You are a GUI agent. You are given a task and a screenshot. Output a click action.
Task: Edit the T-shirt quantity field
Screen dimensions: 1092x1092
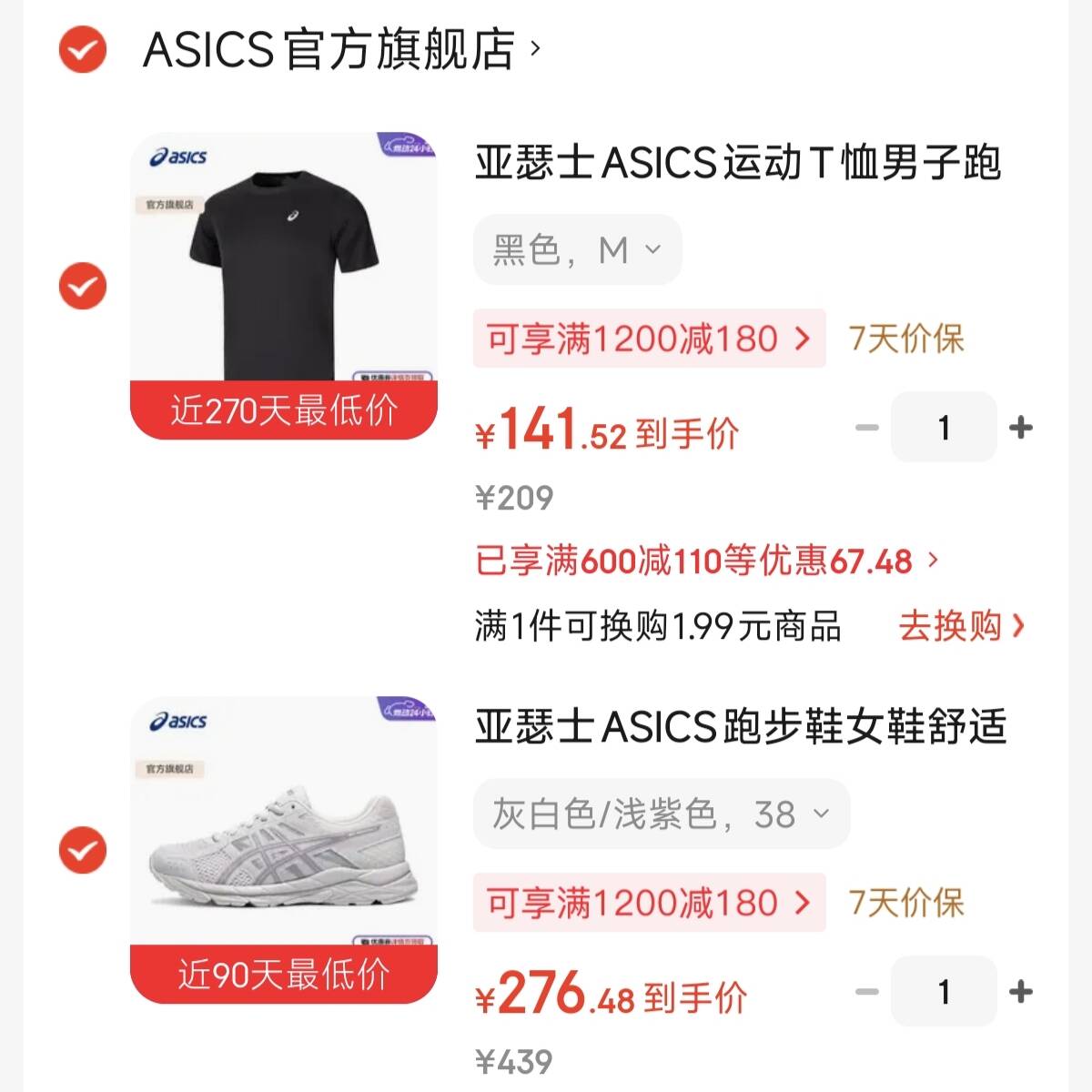pyautogui.click(x=944, y=427)
